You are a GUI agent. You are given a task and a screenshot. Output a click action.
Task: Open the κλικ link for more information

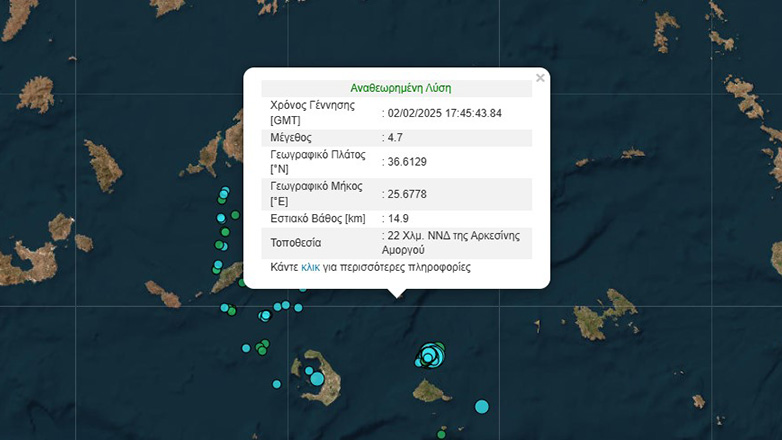[x=310, y=268]
